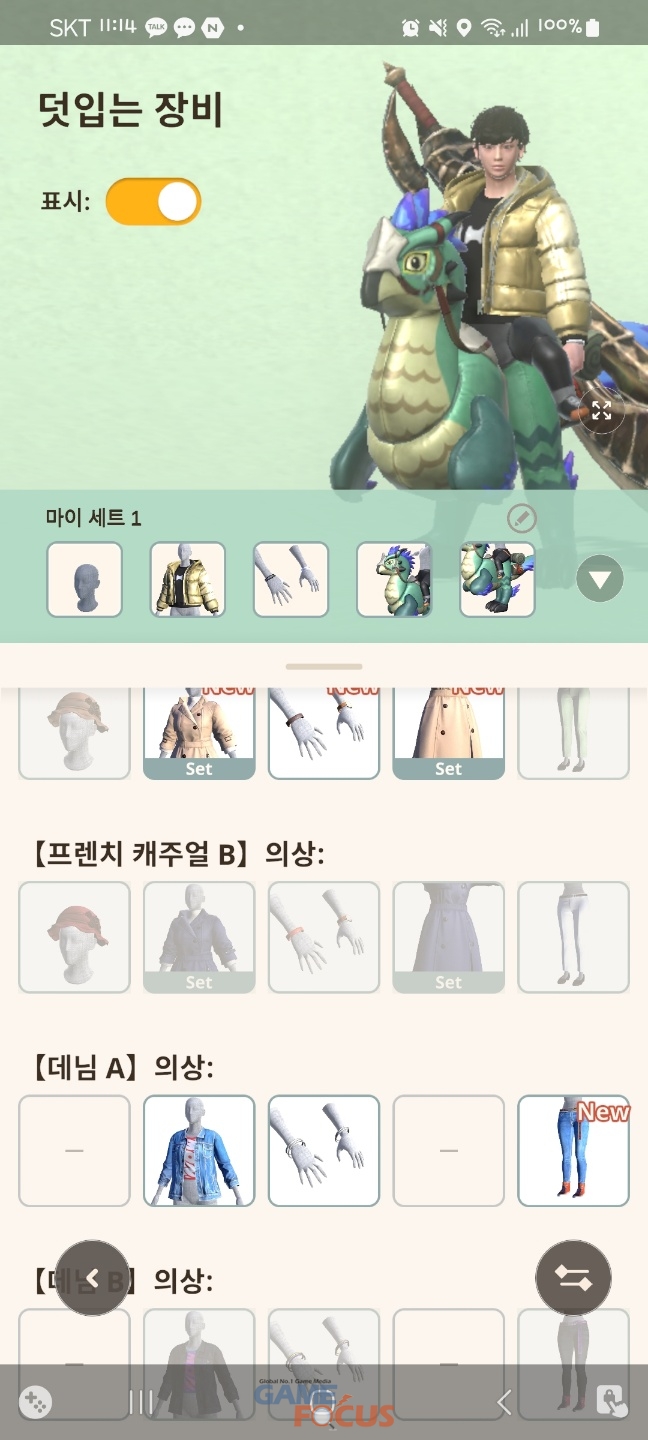The image size is (648, 1440).
Task: Select the 프렌치 캐주얼 B gloves
Action: pos(324,937)
